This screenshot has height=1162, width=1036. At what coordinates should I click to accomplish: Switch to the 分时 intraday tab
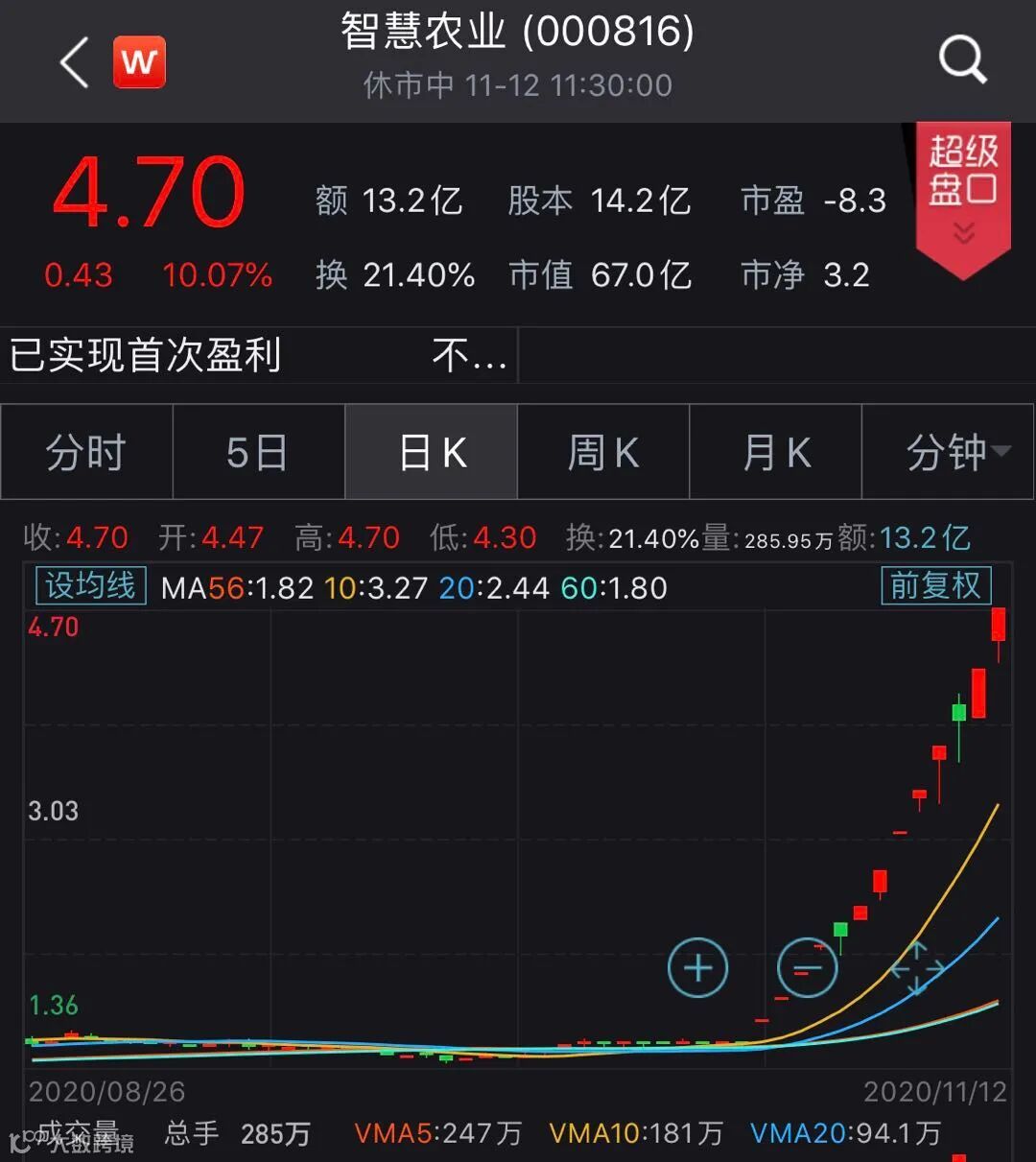[85, 451]
